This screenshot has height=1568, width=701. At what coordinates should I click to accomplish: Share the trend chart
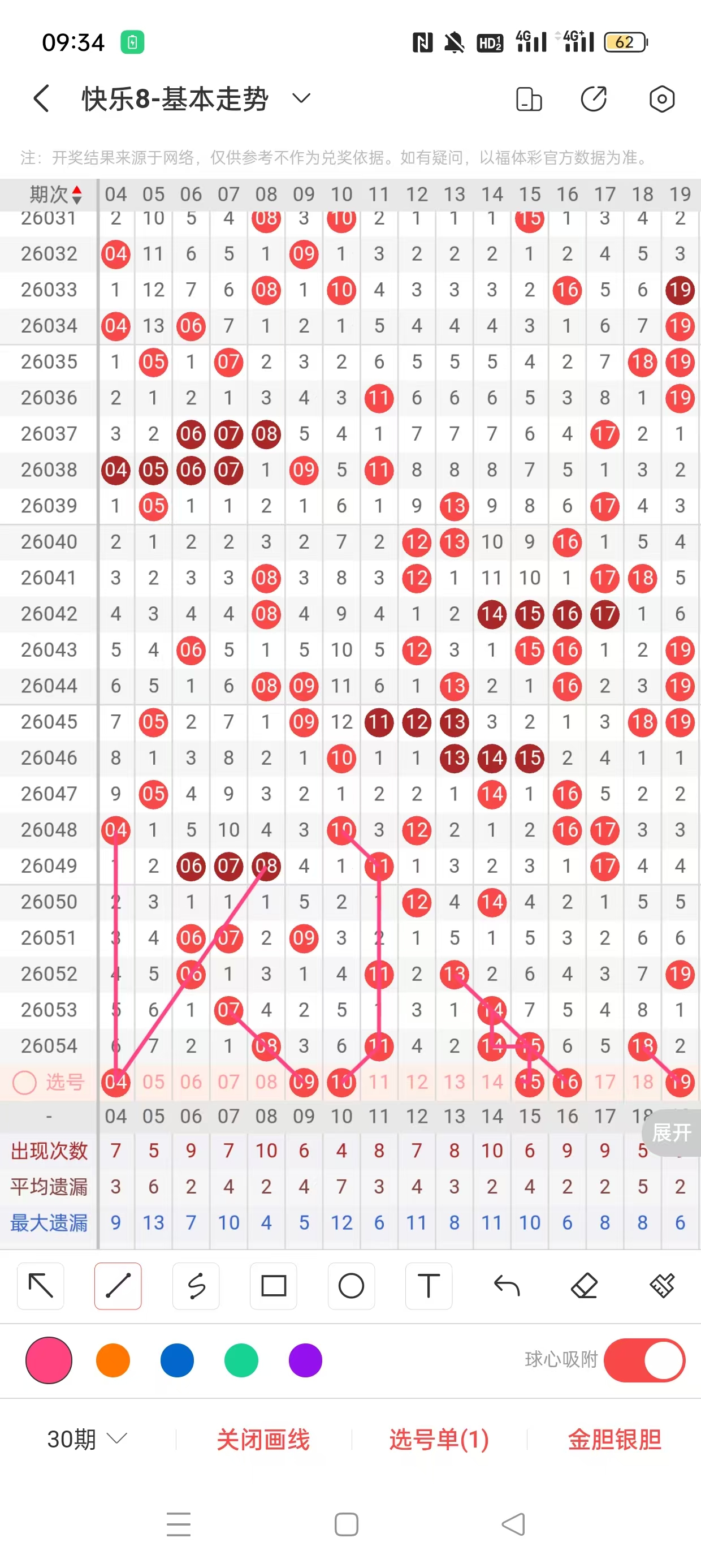[594, 99]
